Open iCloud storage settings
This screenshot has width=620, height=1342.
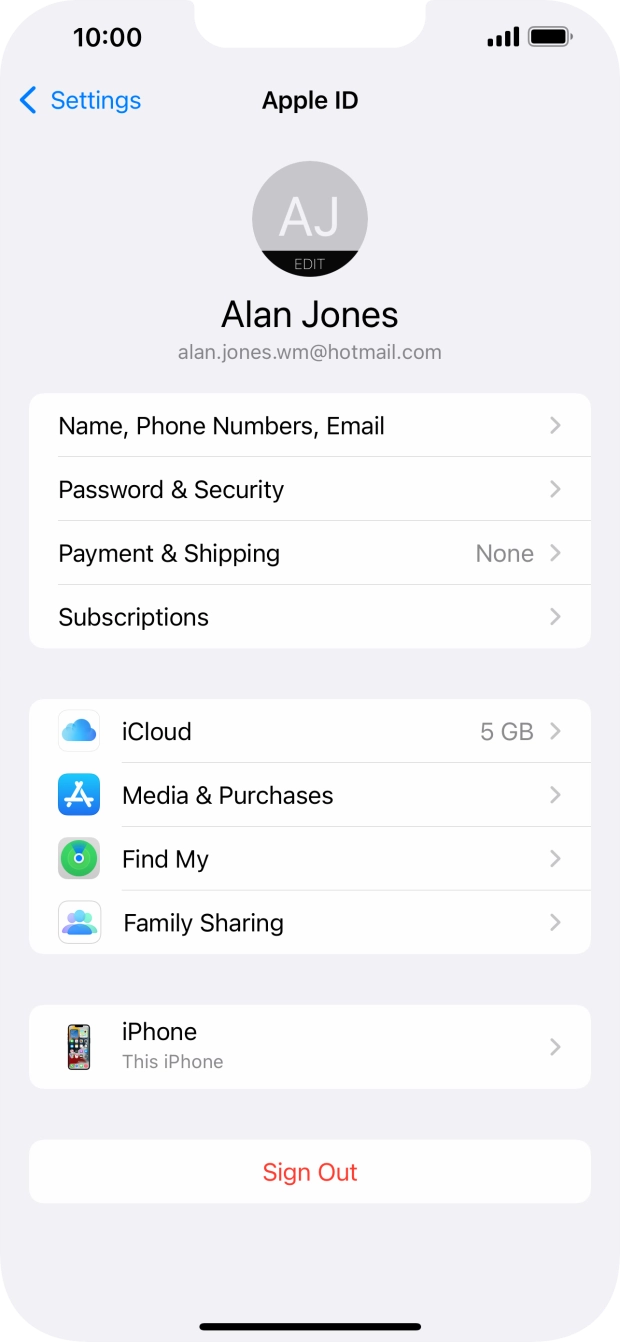click(310, 732)
